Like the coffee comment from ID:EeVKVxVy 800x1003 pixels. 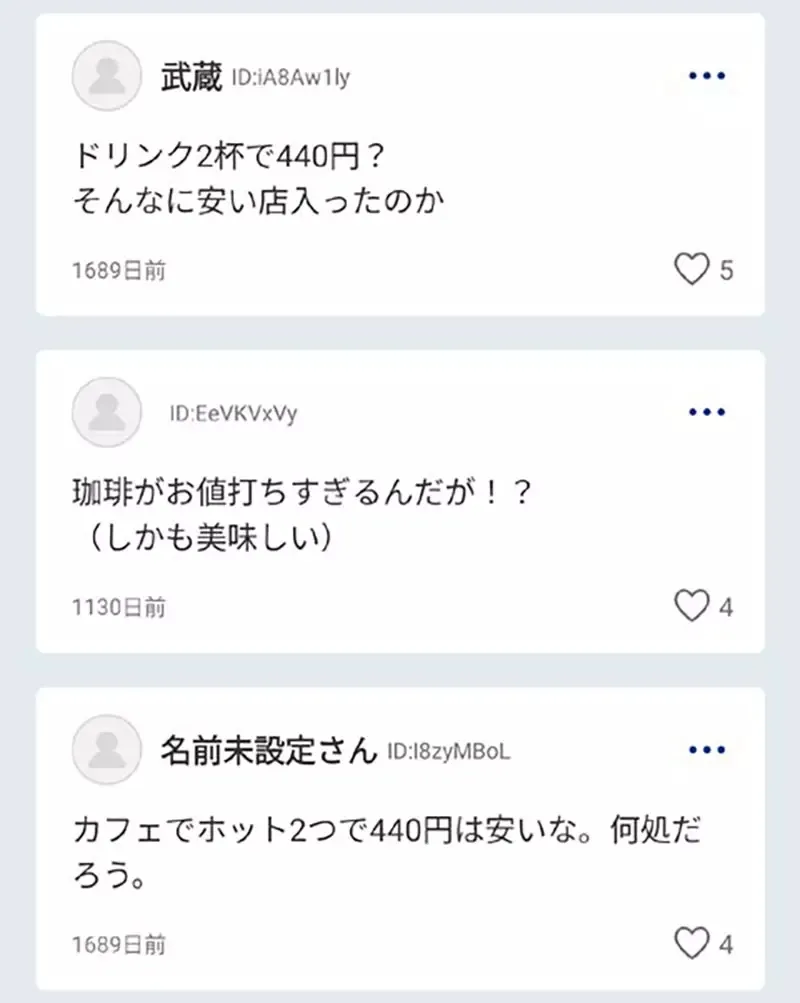(693, 605)
